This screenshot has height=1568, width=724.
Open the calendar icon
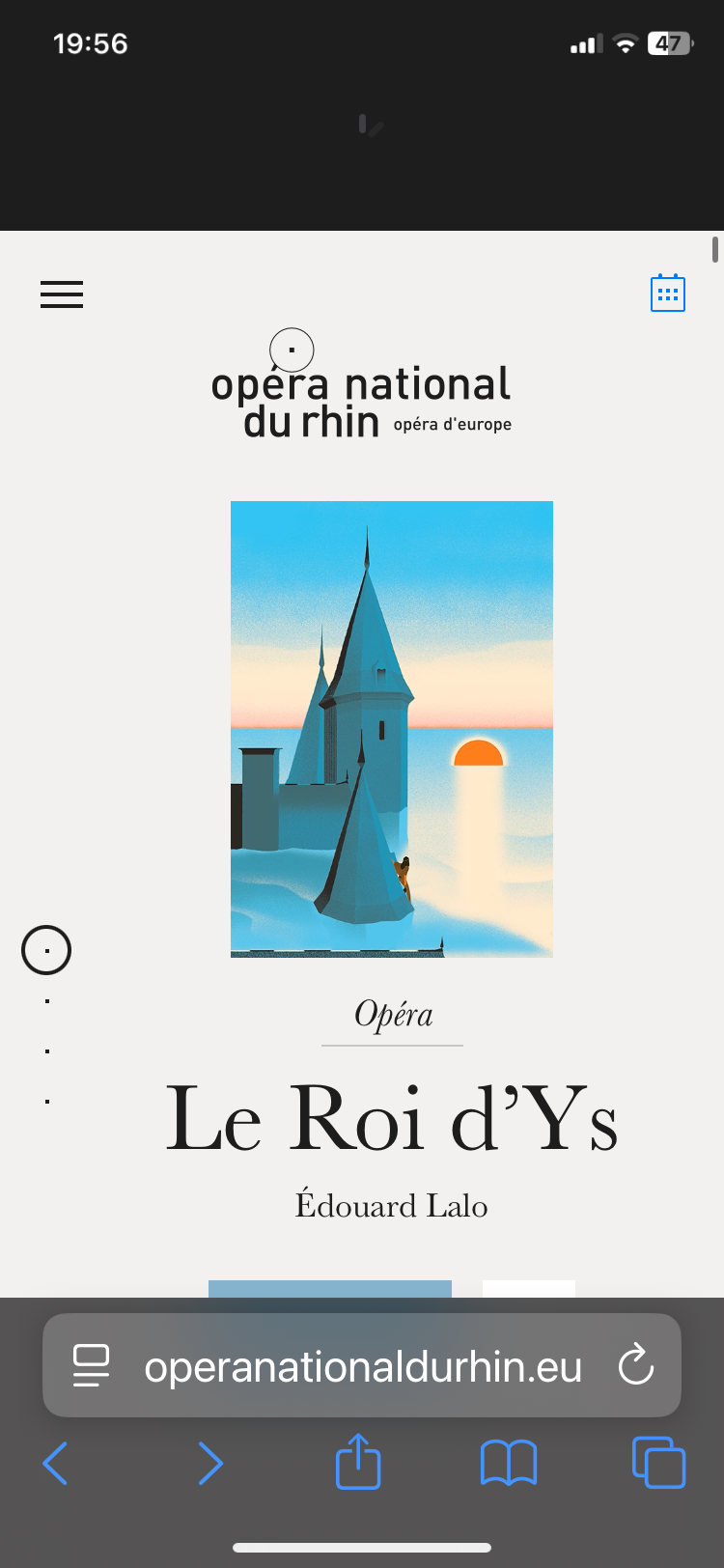(668, 294)
